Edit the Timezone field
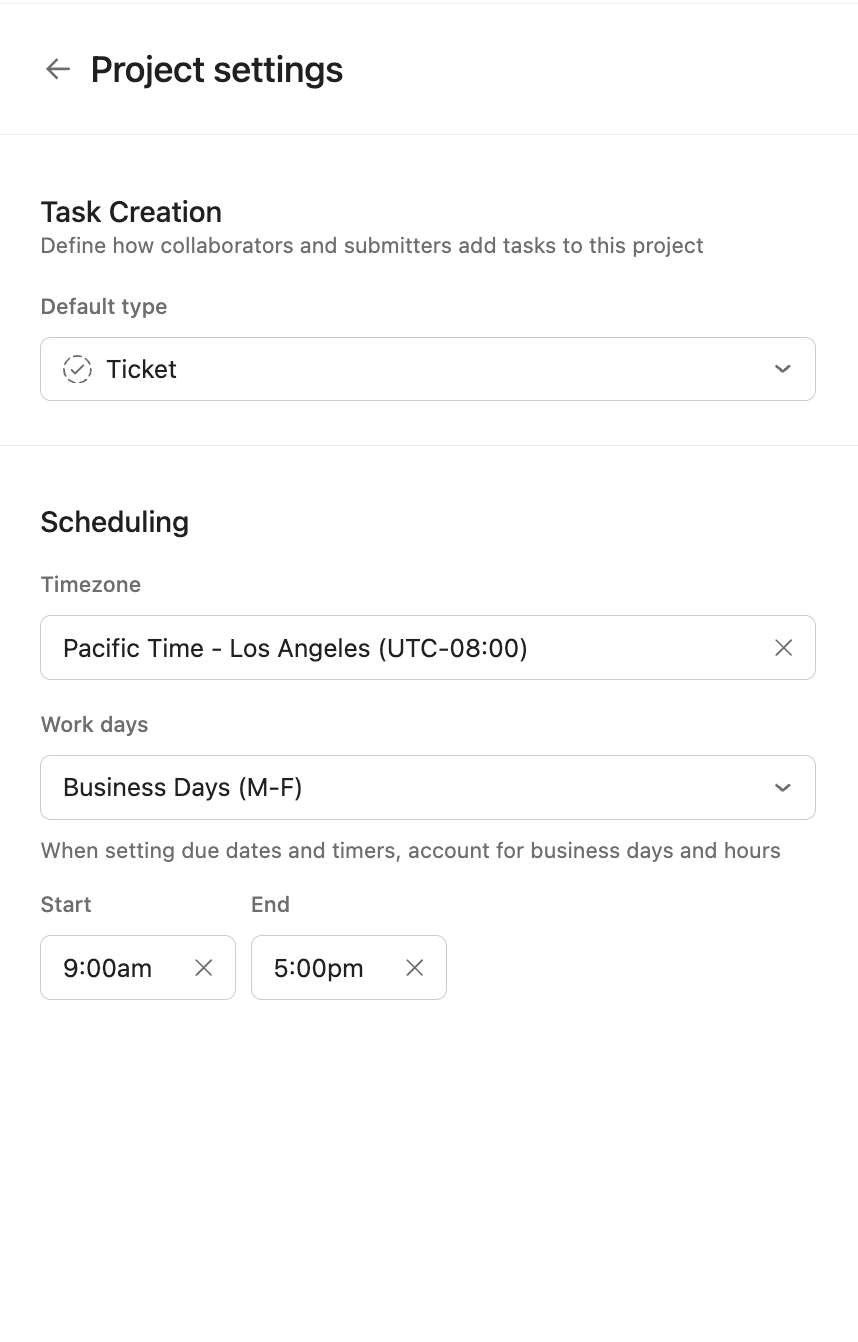This screenshot has height=1342, width=858. pos(400,648)
